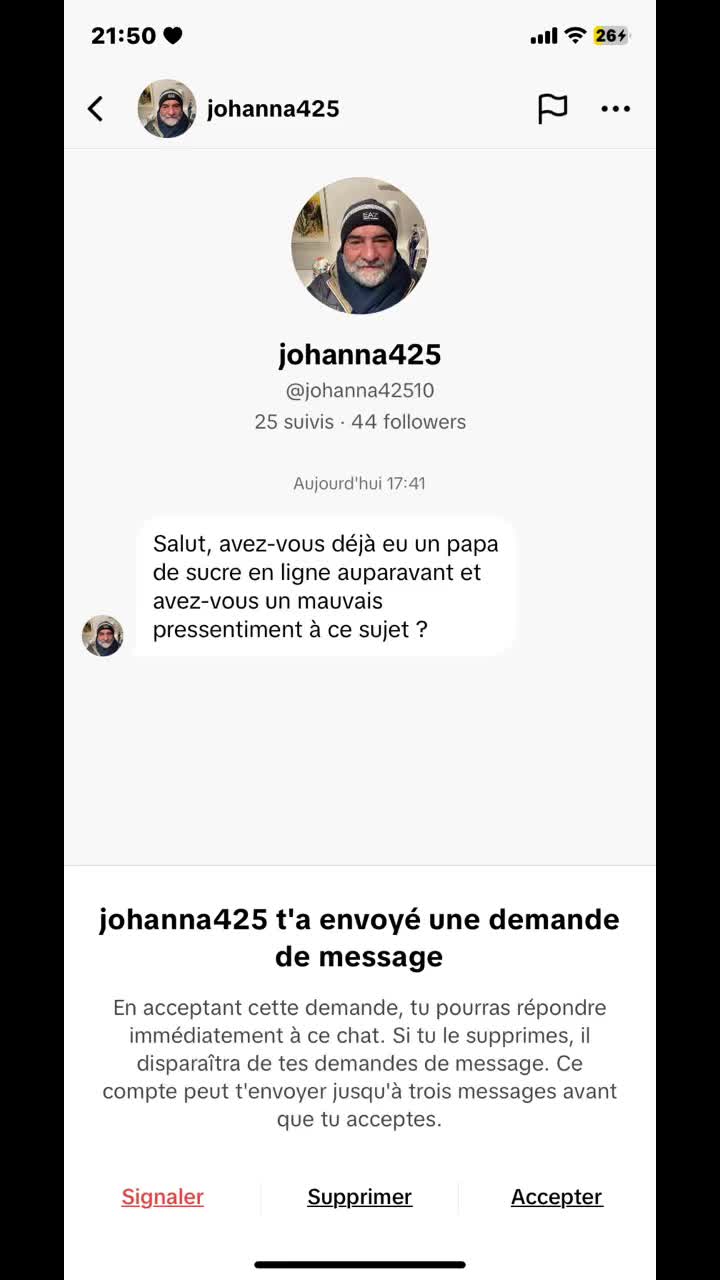Screen dimensions: 720x1280
Task: Open the three-dot overflow menu
Action: [616, 109]
